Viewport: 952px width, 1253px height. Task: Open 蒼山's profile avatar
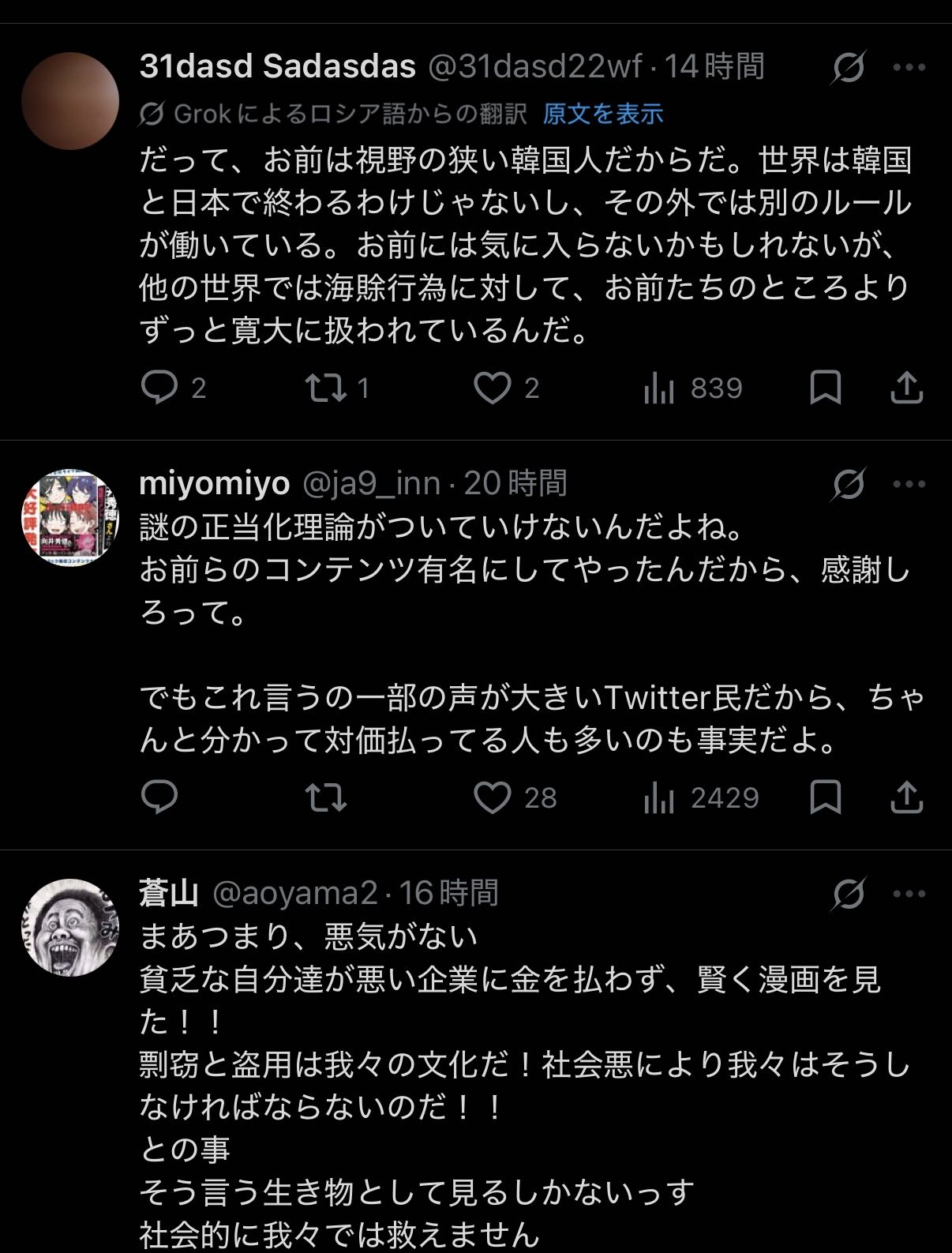69,927
